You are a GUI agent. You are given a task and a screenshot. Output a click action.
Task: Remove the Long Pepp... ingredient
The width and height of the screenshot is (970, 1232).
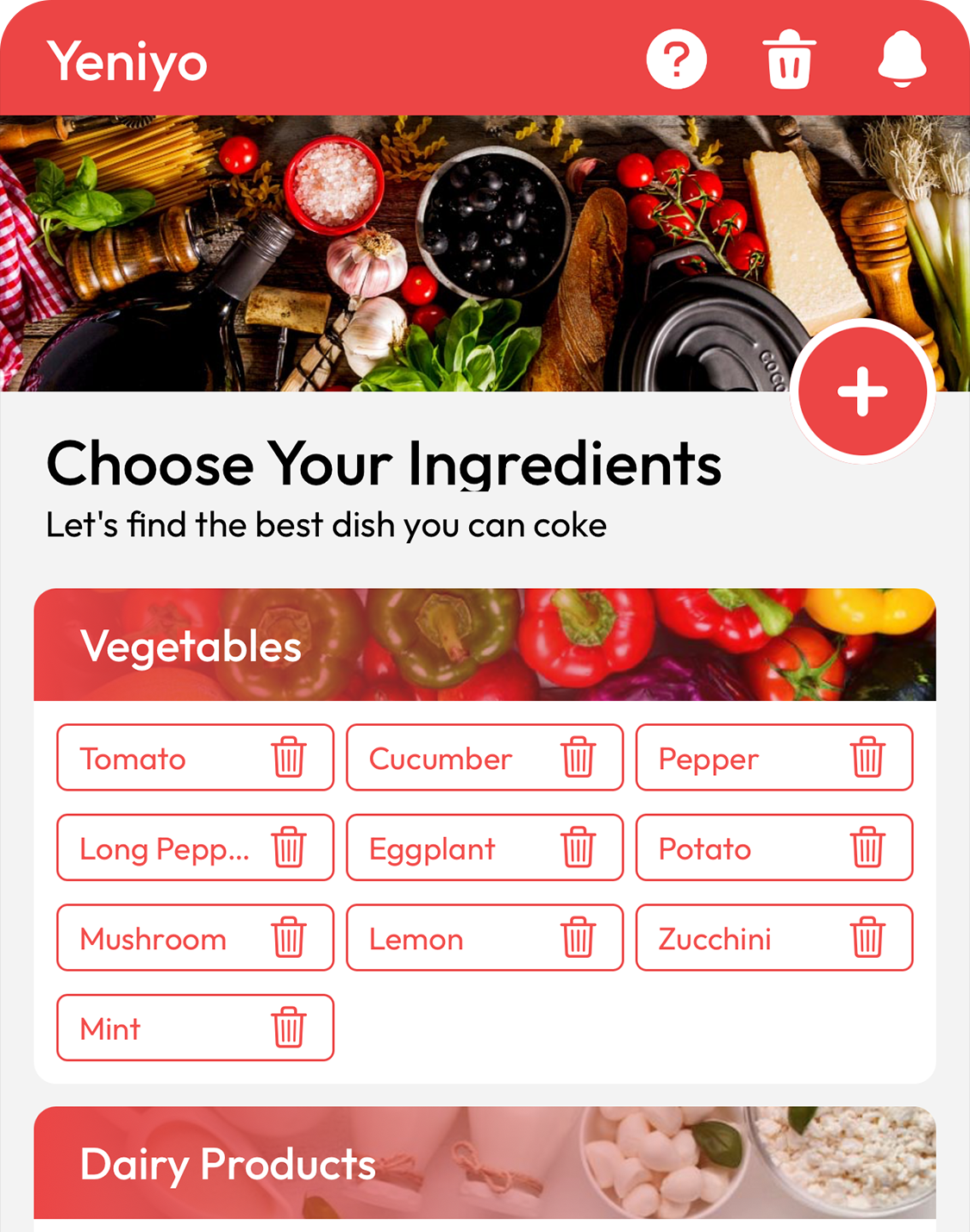[289, 847]
